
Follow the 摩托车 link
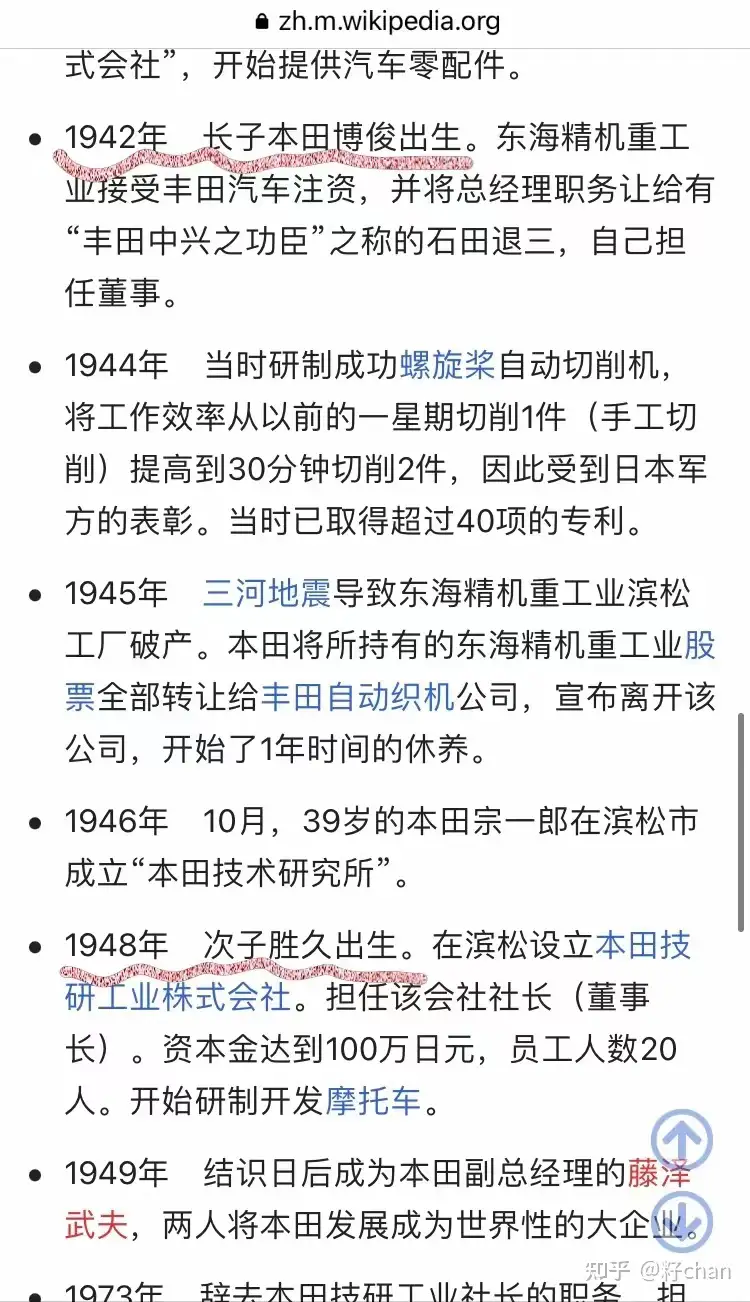coord(373,1101)
